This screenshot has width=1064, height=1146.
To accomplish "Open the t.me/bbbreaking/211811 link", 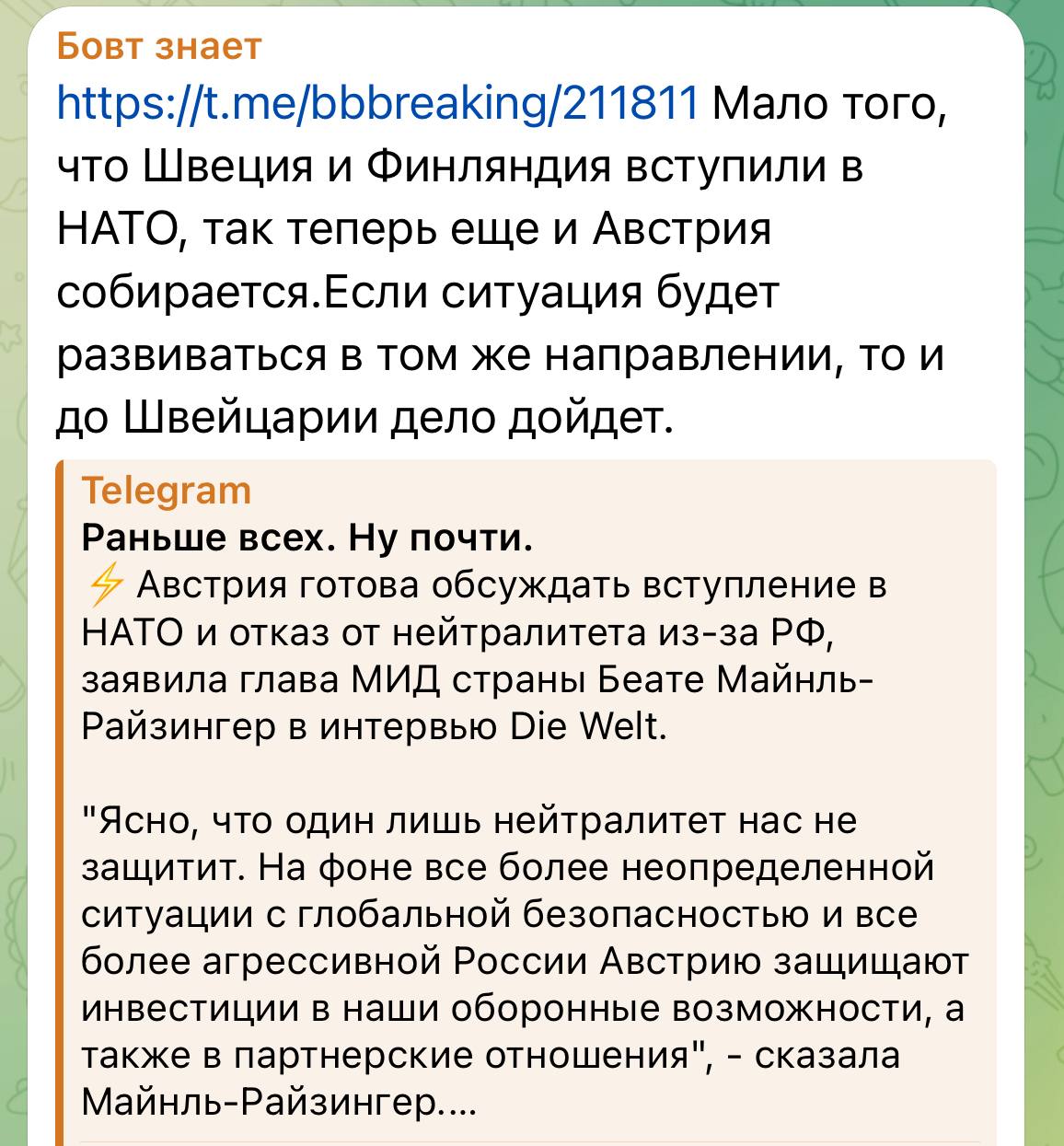I will pyautogui.click(x=377, y=105).
